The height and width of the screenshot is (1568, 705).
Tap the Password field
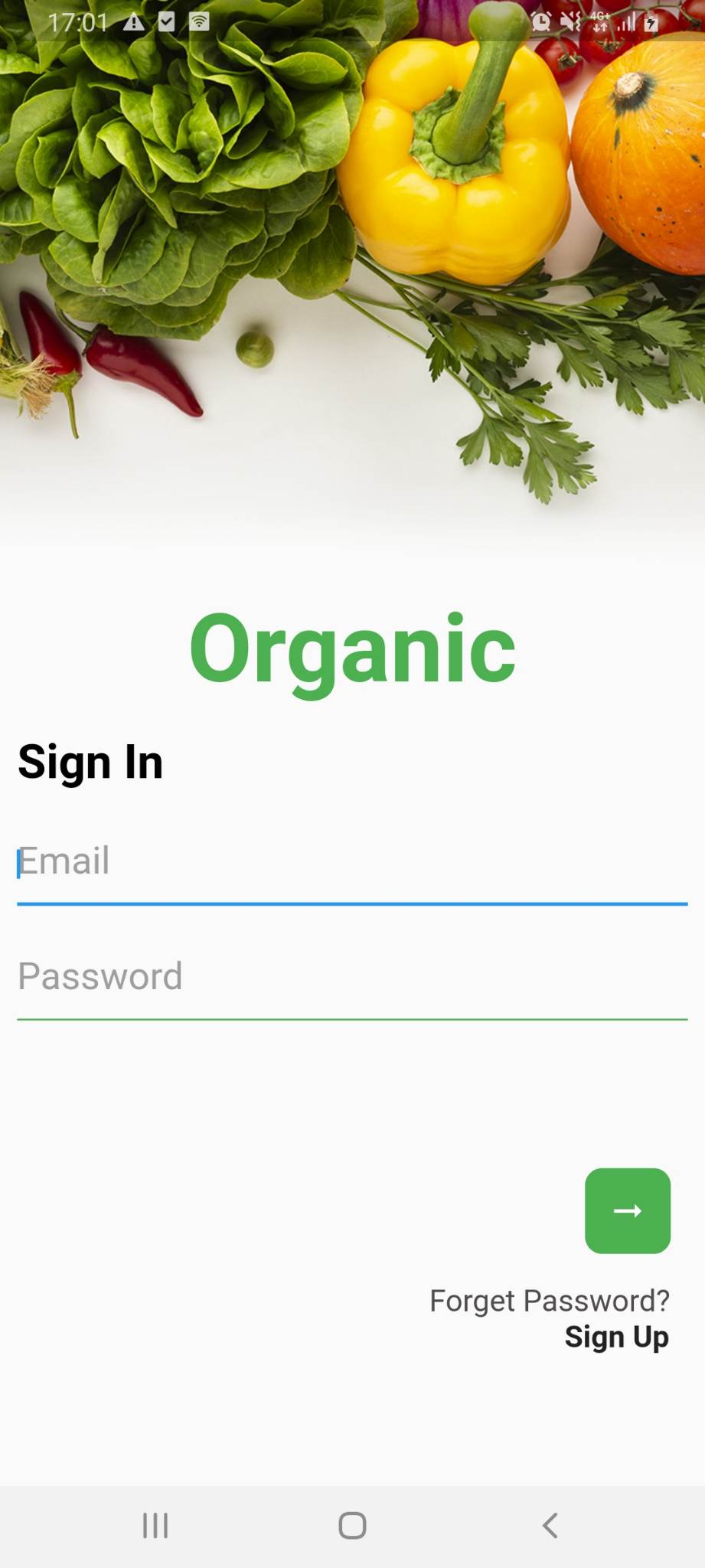352,978
